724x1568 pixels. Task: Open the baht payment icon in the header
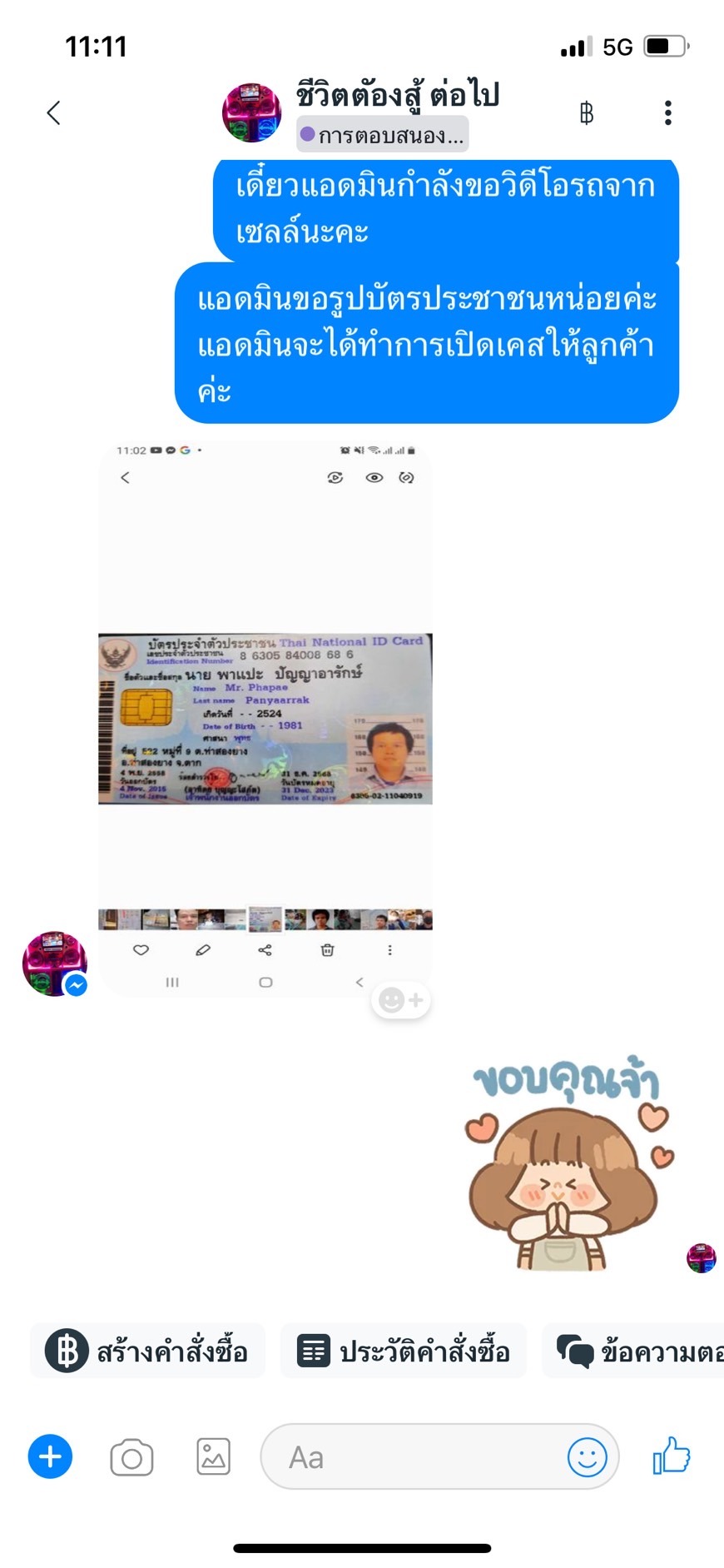point(587,112)
